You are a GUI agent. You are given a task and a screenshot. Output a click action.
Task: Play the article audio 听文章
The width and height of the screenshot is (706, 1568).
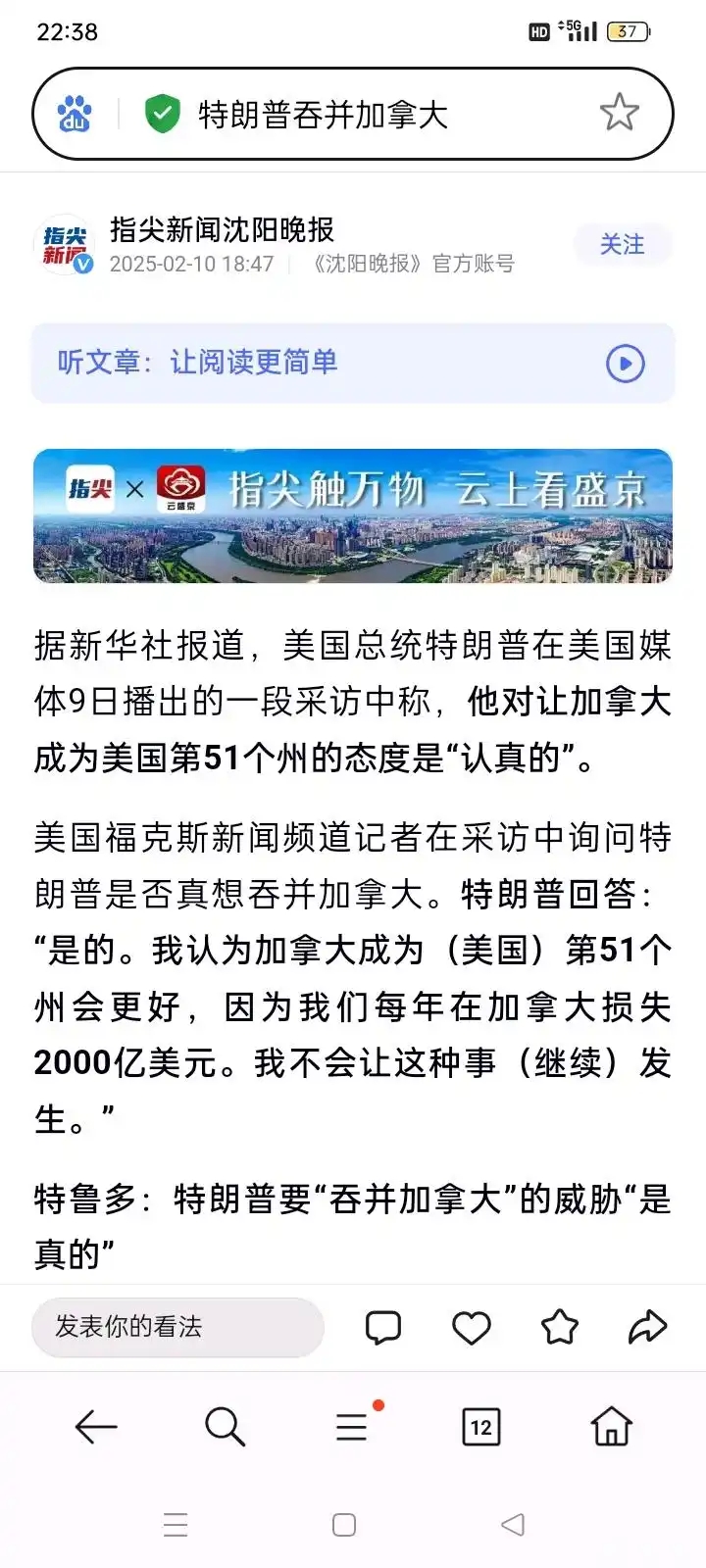tap(626, 364)
